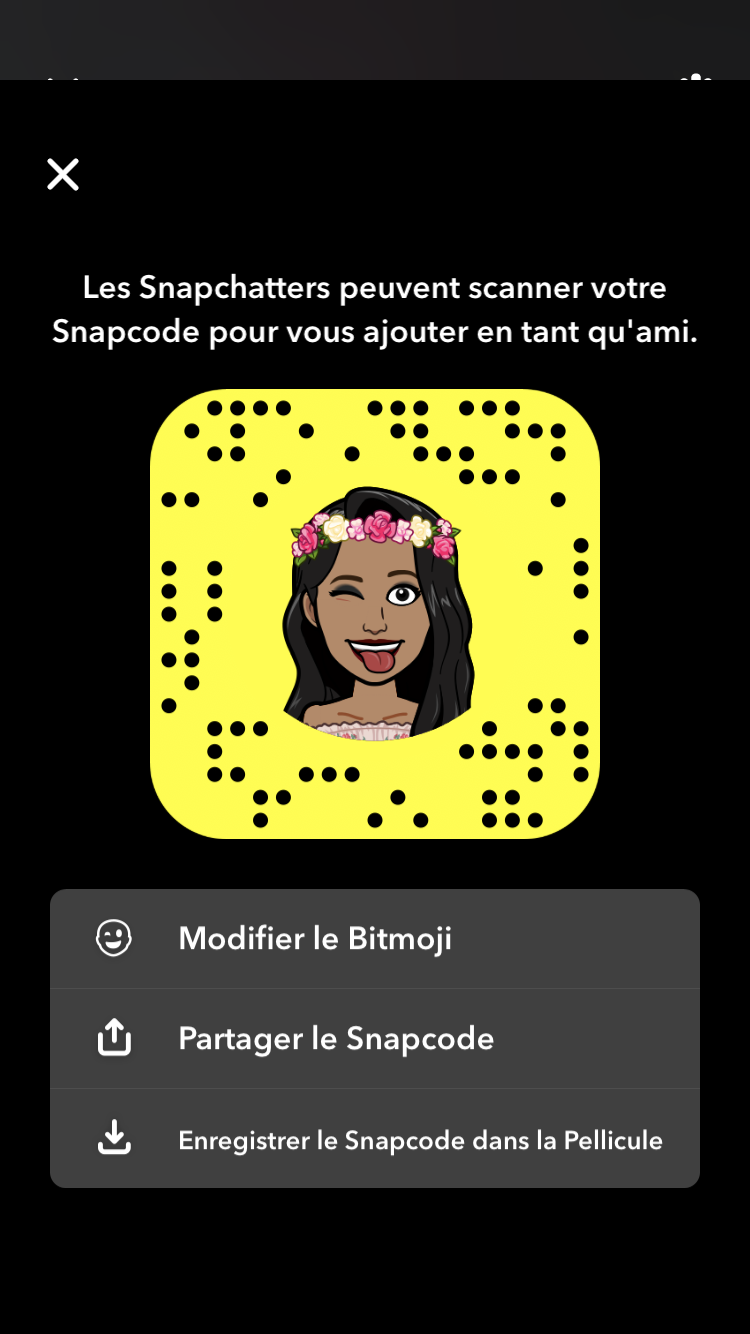Close the Snapcode dialog
Viewport: 750px width, 1334px height.
[x=63, y=175]
